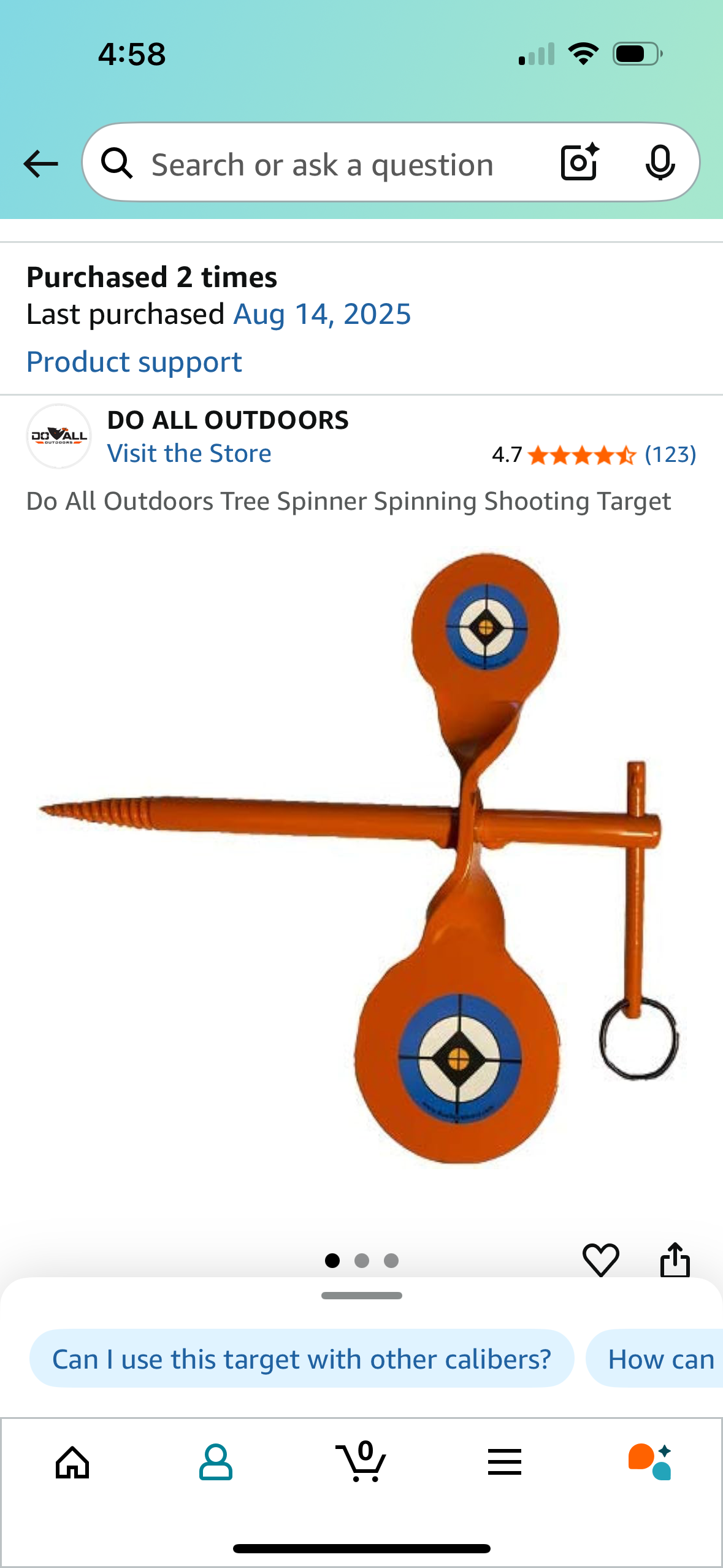Viewport: 723px width, 1568px height.
Task: Go back using the arrow icon
Action: click(x=40, y=164)
